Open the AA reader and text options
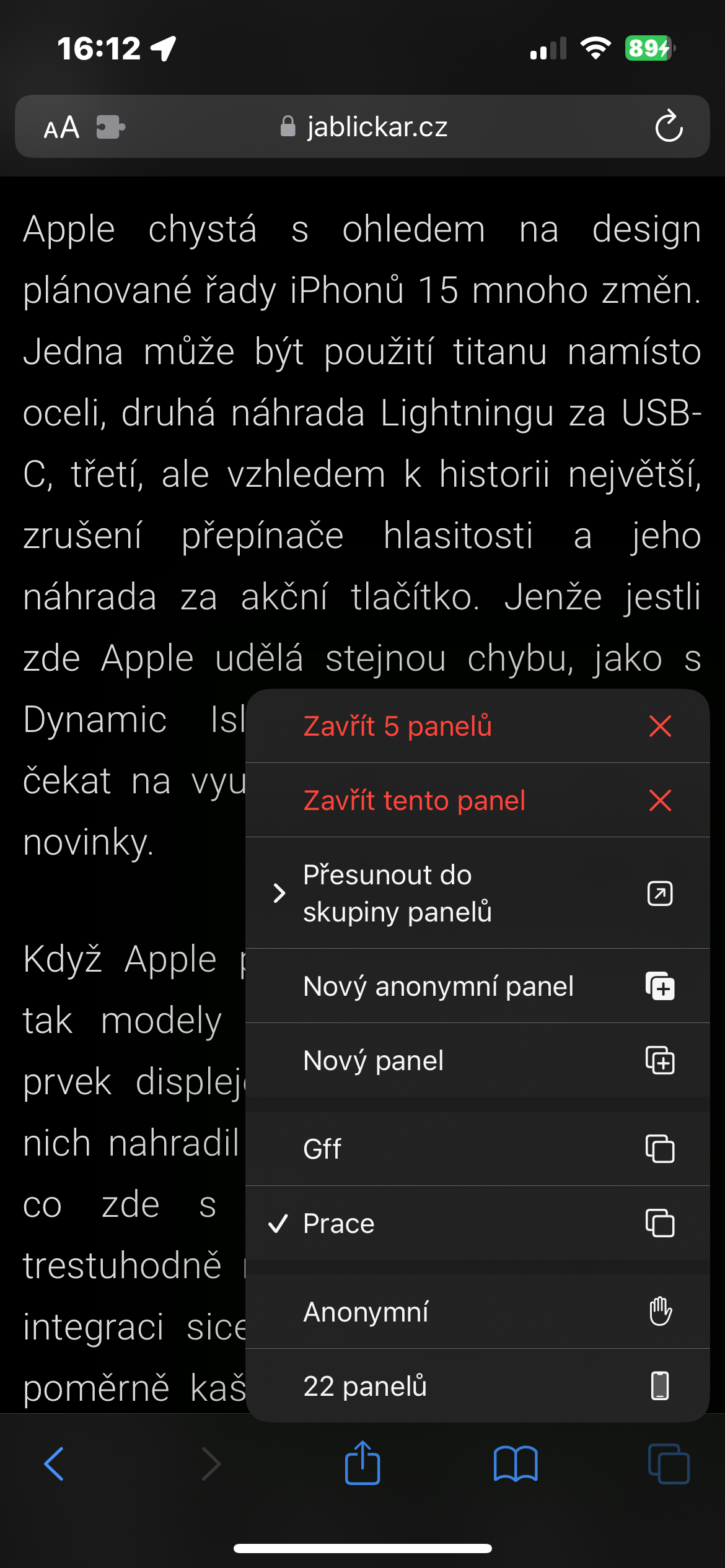This screenshot has width=725, height=1568. coord(61,128)
